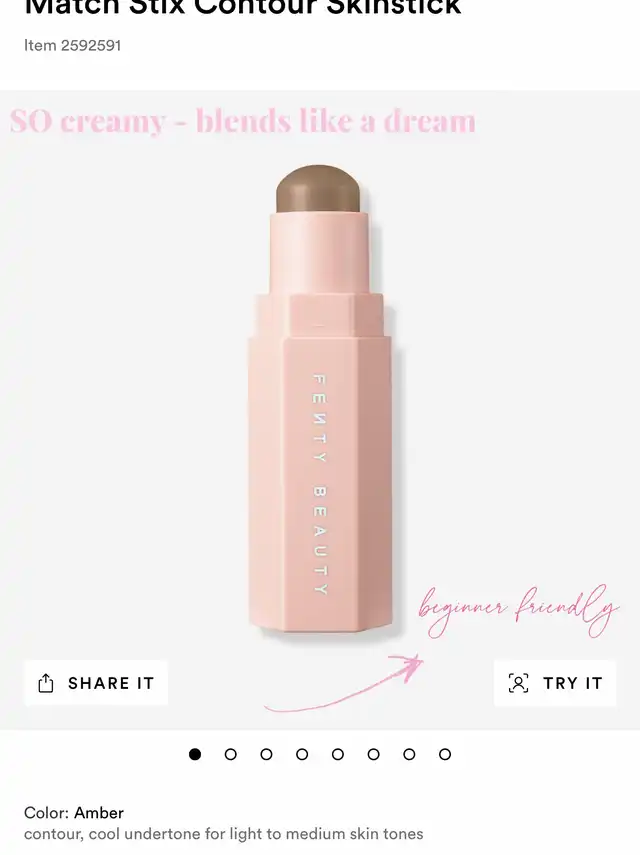Jump to the second image dot

pos(231,754)
